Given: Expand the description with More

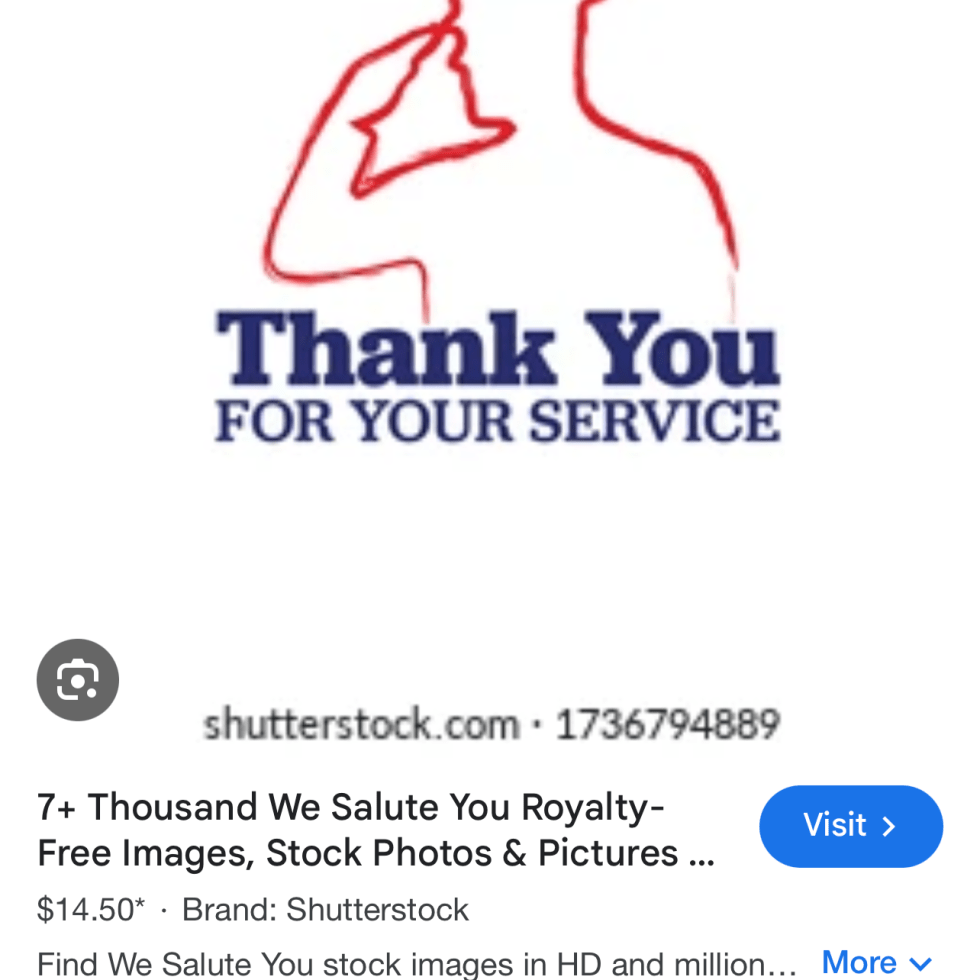Looking at the screenshot, I should click(x=876, y=962).
